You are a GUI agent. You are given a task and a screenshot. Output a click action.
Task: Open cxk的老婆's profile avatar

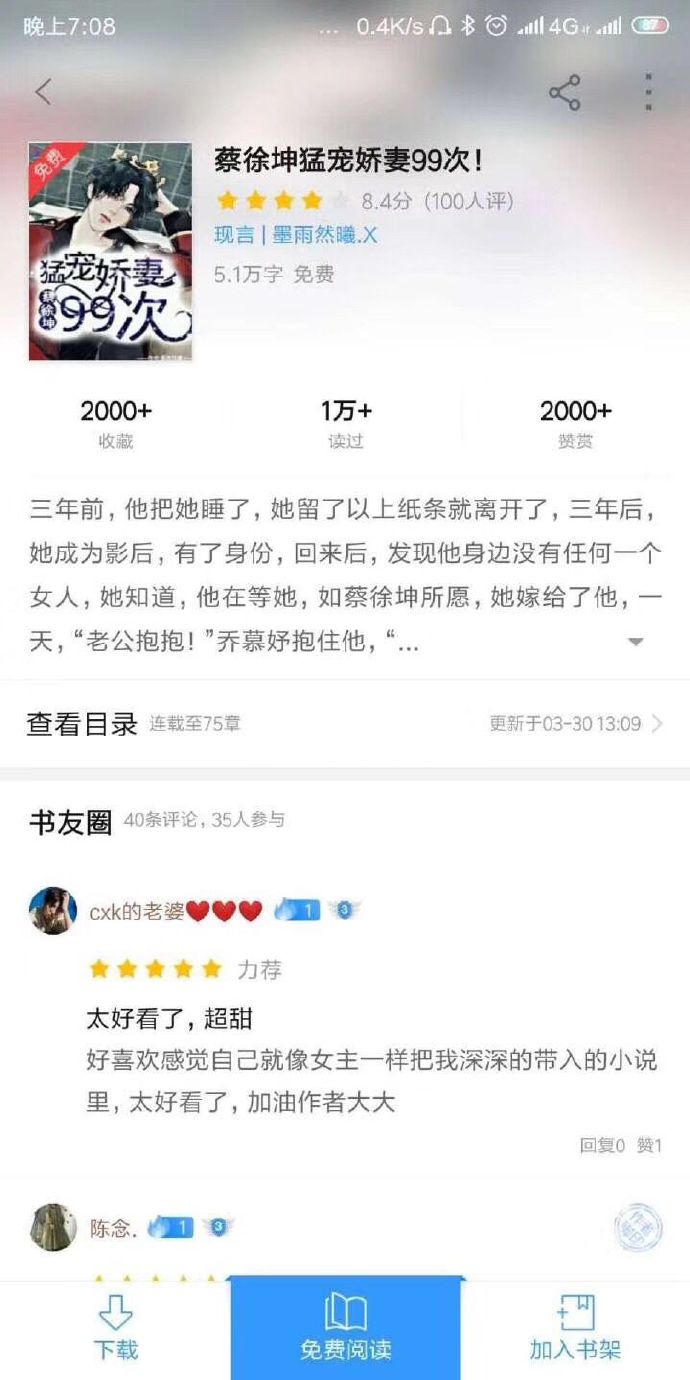click(x=53, y=910)
